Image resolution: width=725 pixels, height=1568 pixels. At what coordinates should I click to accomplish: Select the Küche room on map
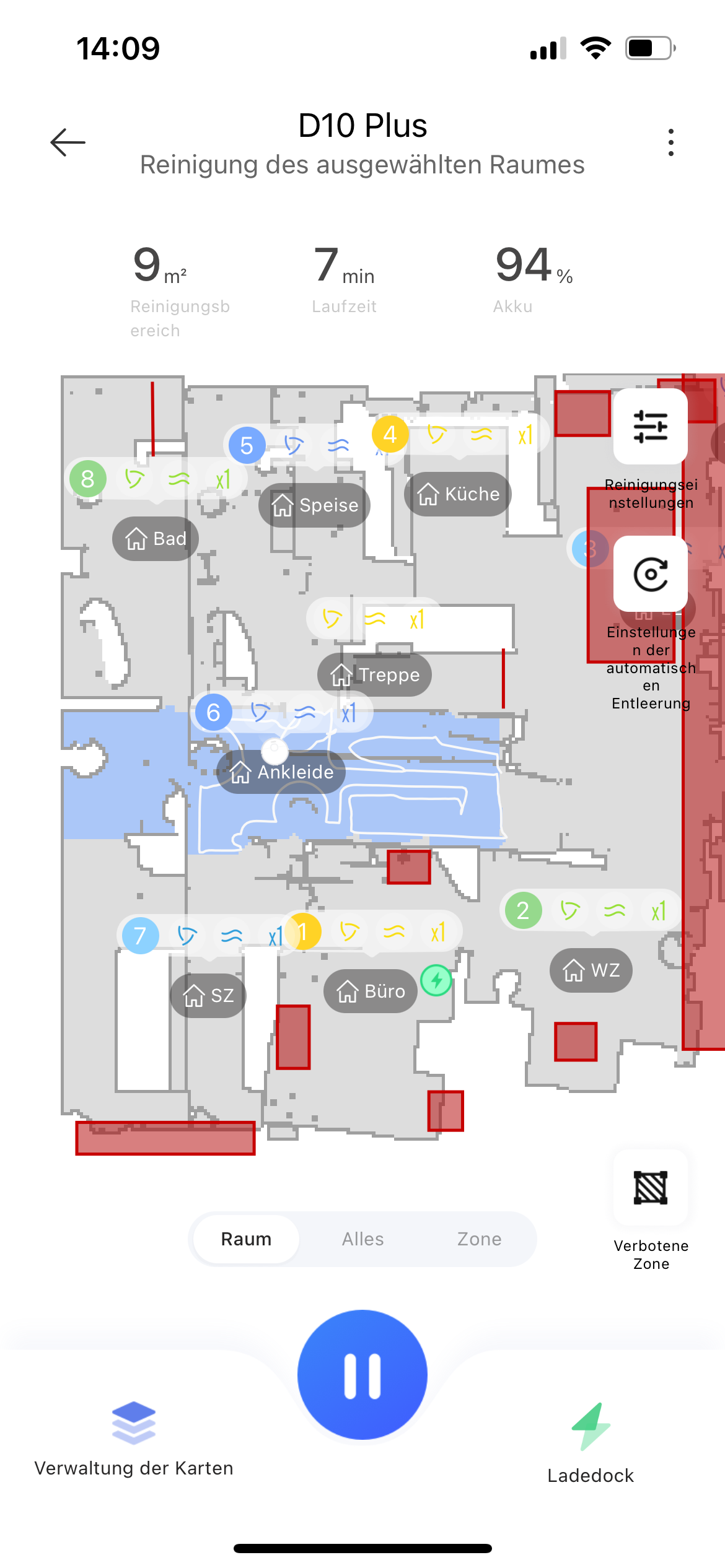click(x=458, y=494)
